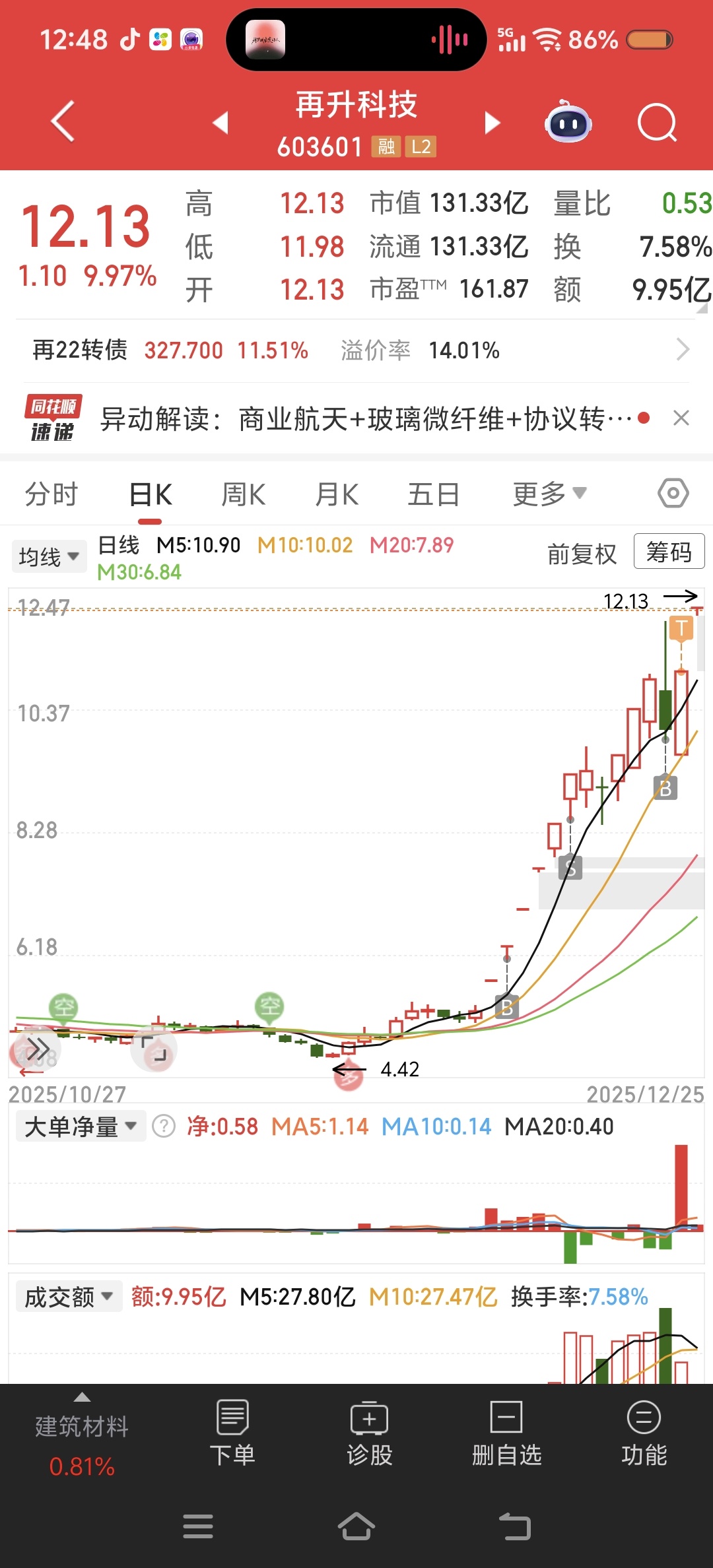This screenshot has width=713, height=1568.
Task: Open 诊股 stock diagnosis
Action: [x=370, y=1433]
